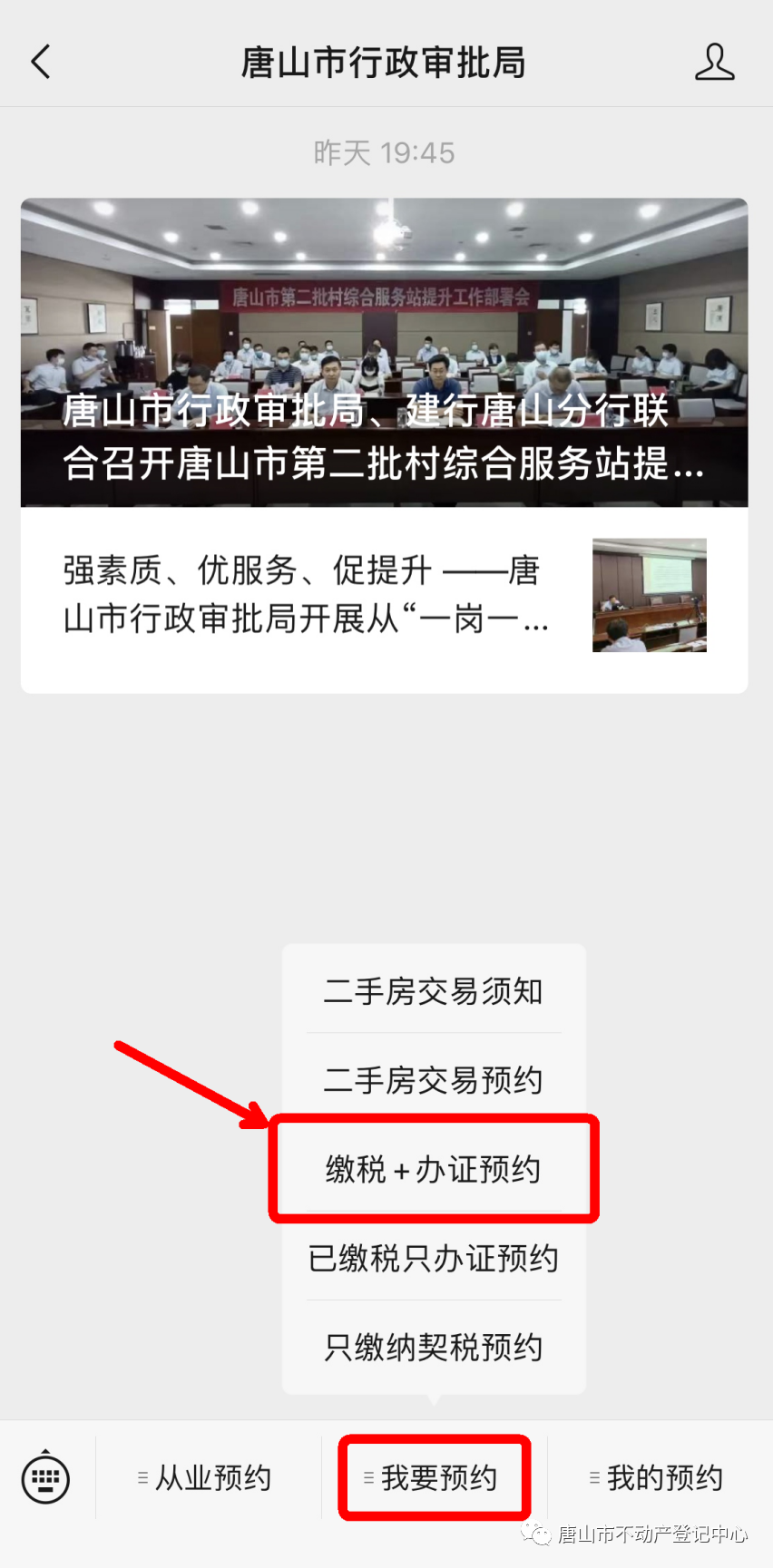Tap the 我要预约 bottom menu

coord(434,1478)
